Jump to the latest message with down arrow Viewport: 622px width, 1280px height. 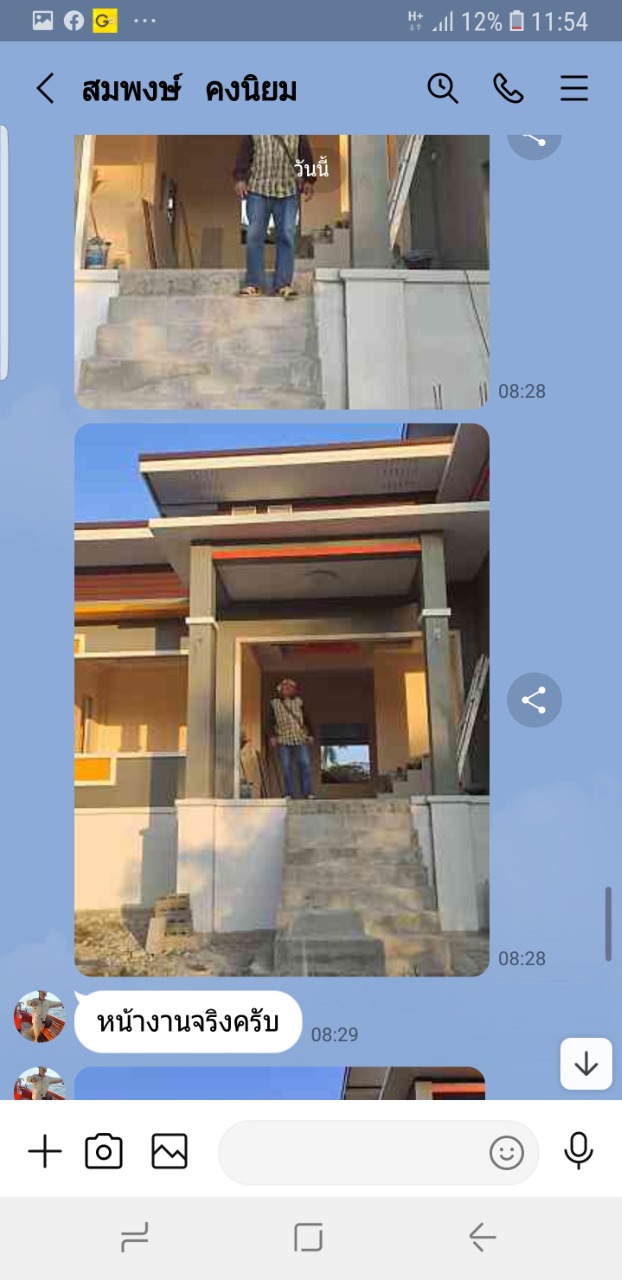click(x=586, y=1064)
